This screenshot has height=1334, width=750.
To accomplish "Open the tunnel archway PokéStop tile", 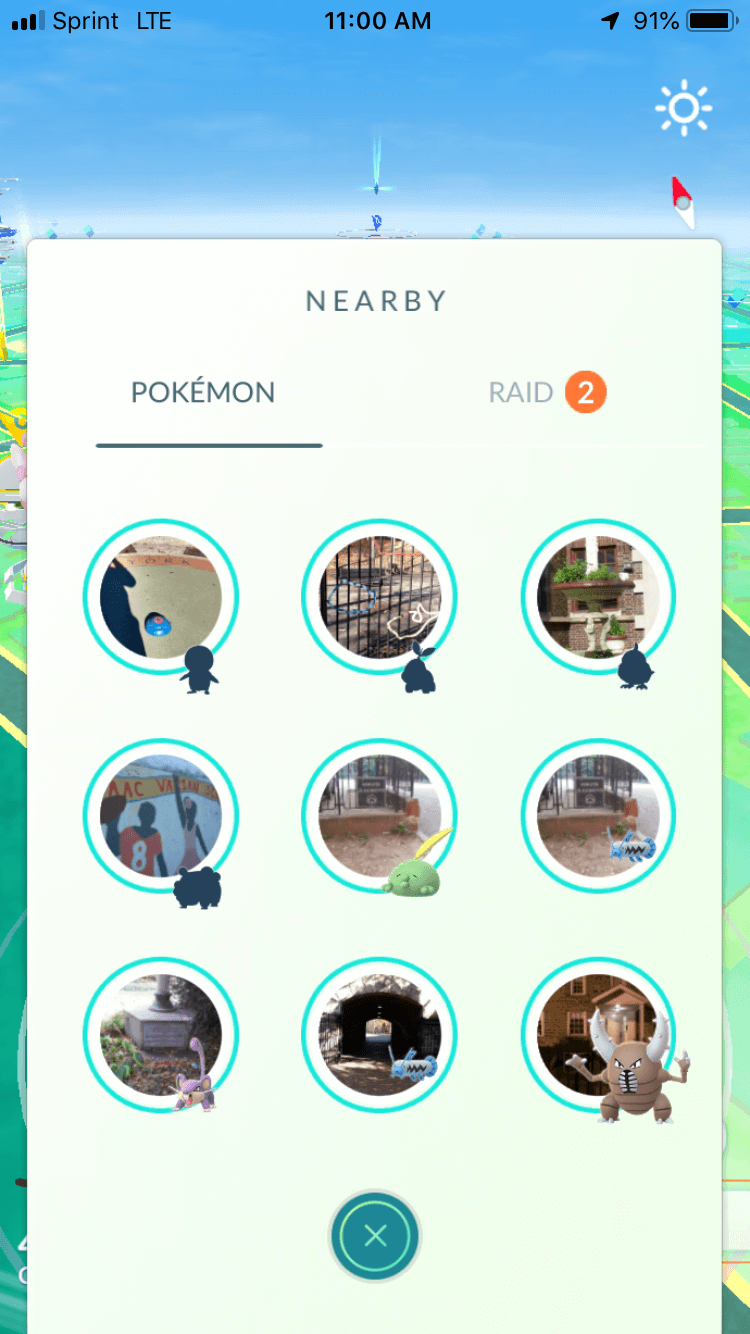I will 380,1036.
